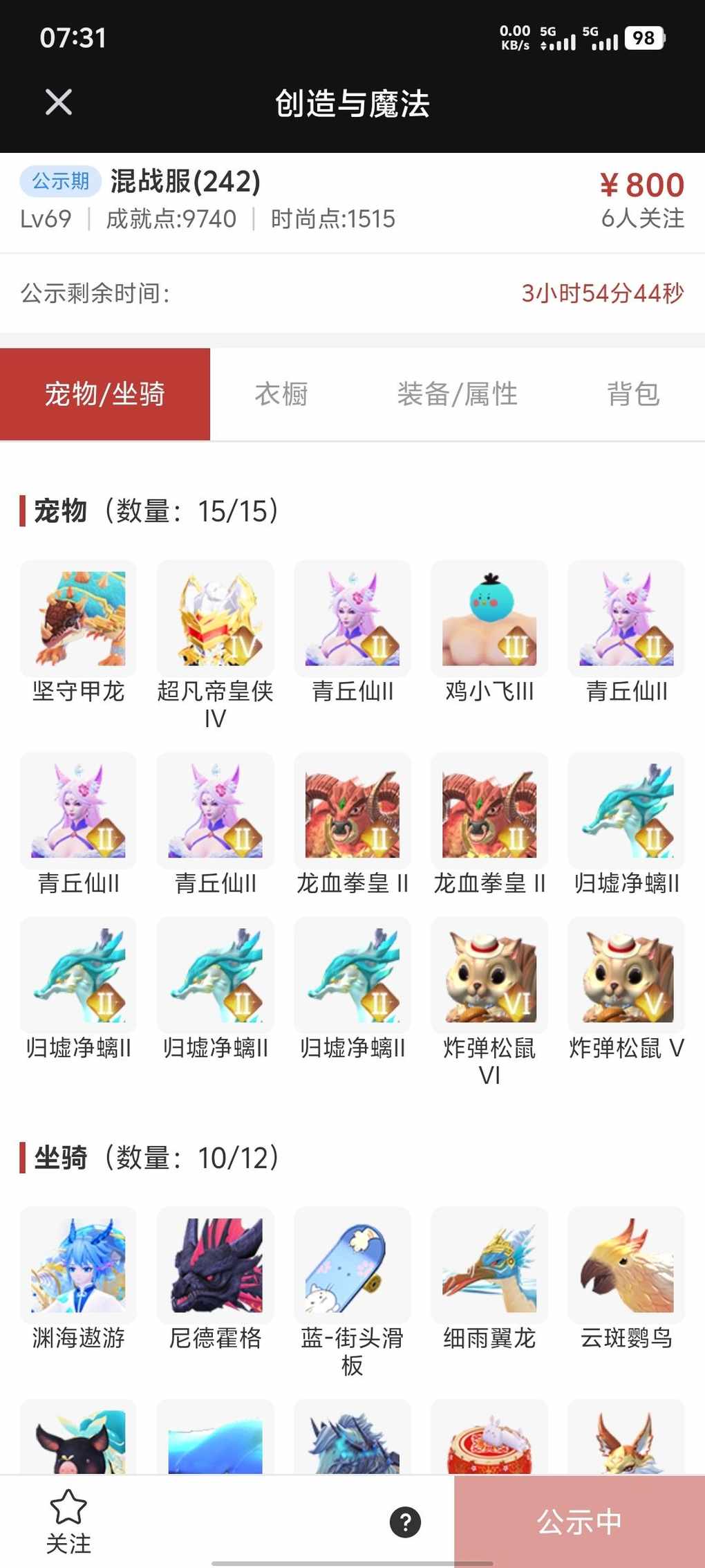Tap the 公示中 button
Screen dimensions: 705x1568
579,1522
